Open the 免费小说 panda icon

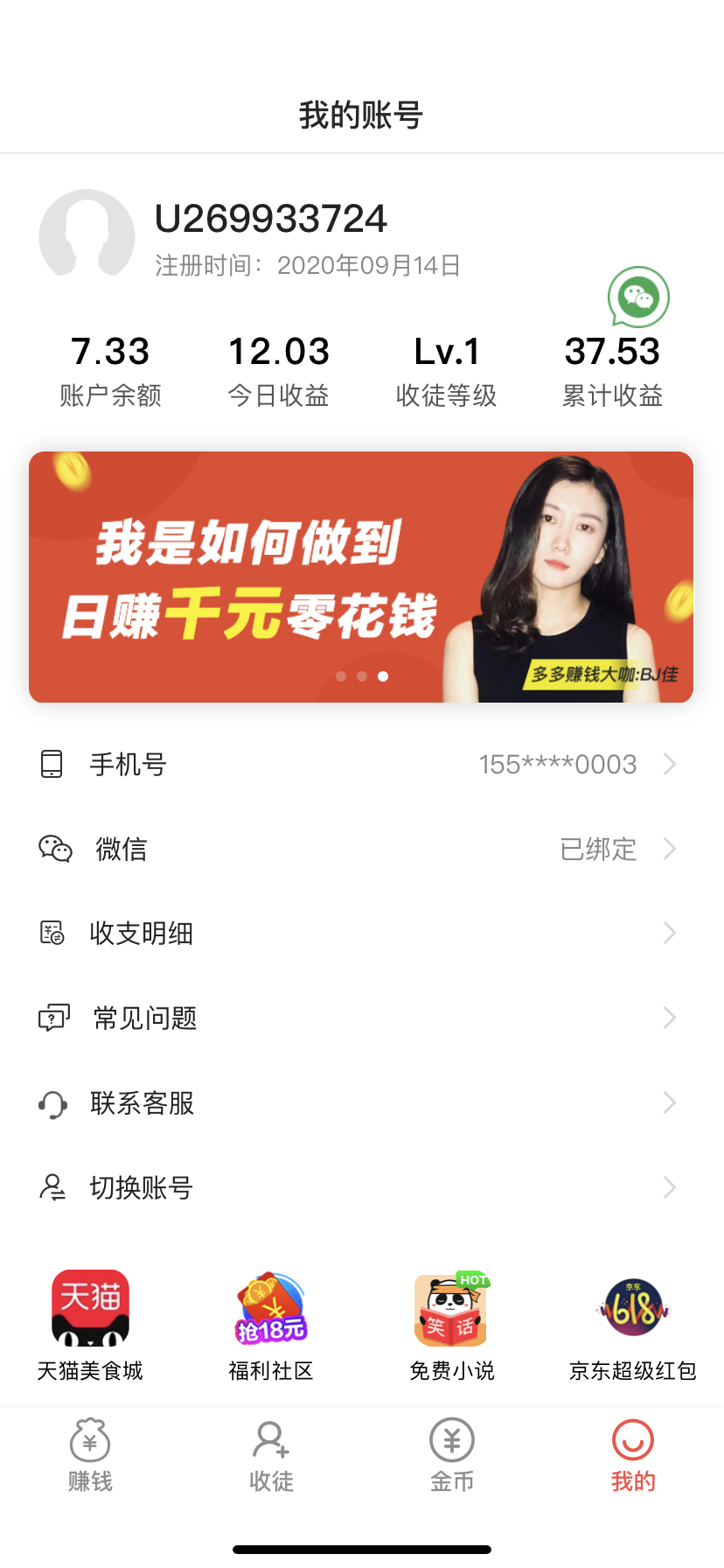(x=451, y=1307)
